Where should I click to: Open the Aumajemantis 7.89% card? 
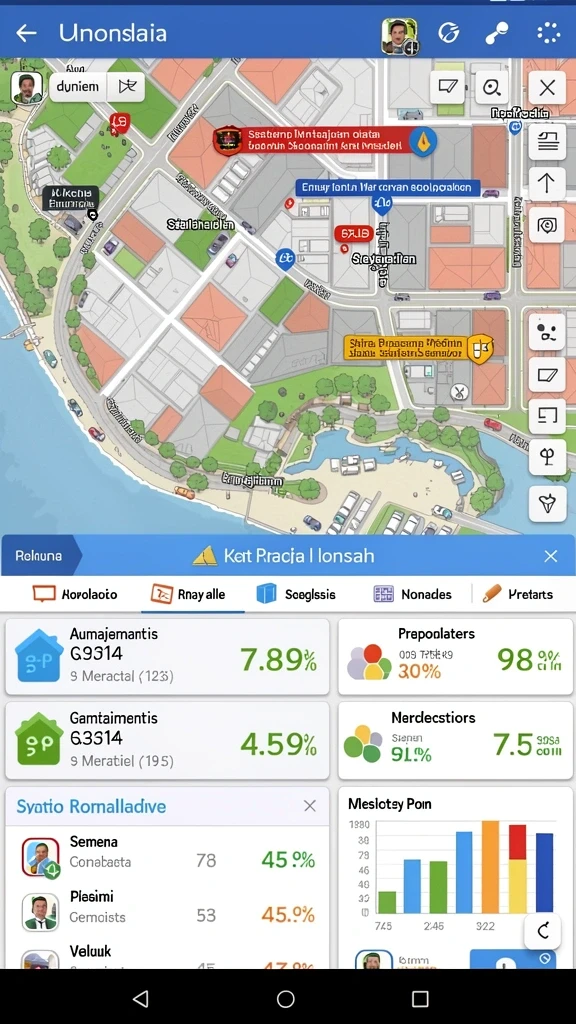pos(167,656)
